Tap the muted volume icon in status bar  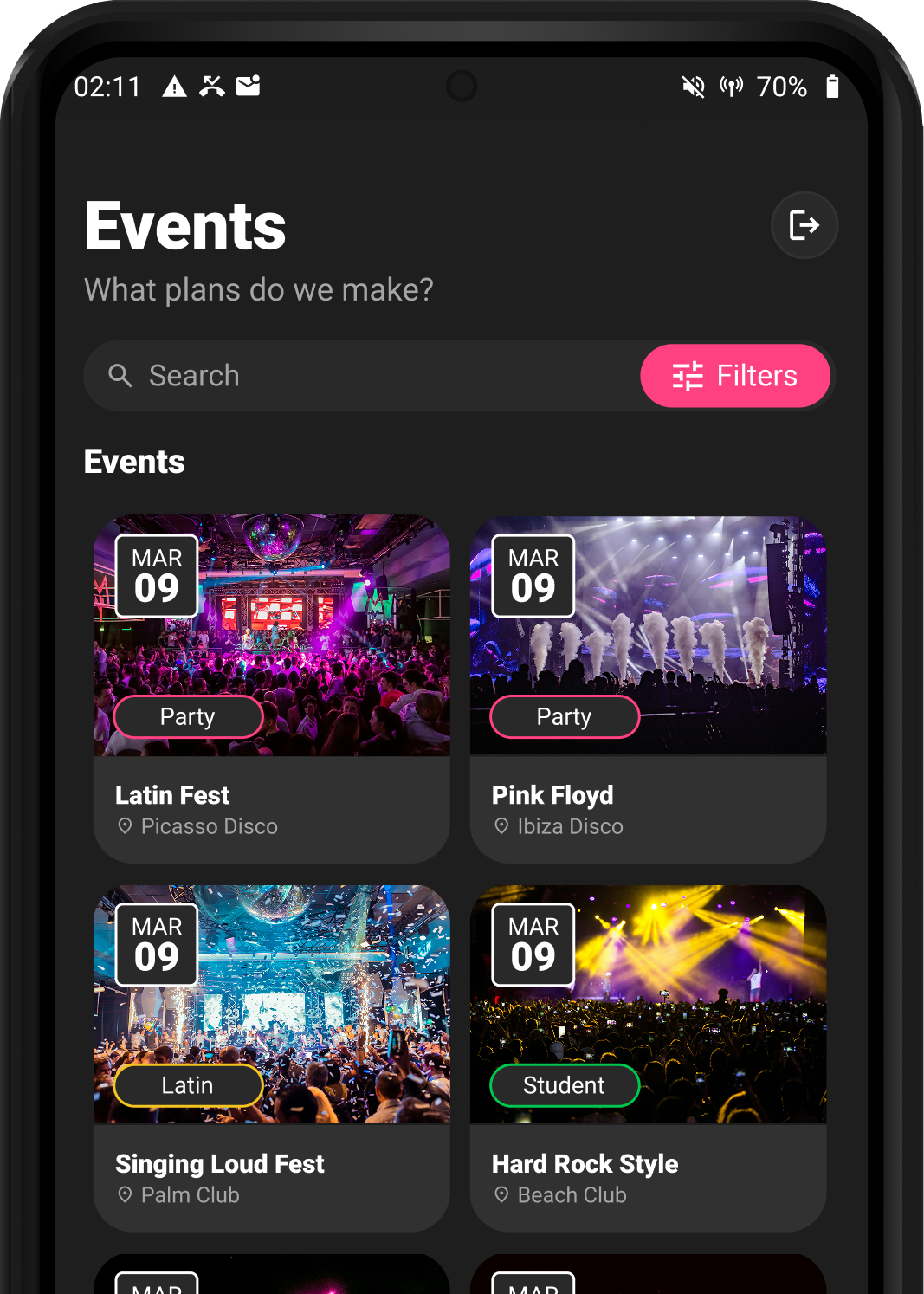click(x=690, y=86)
